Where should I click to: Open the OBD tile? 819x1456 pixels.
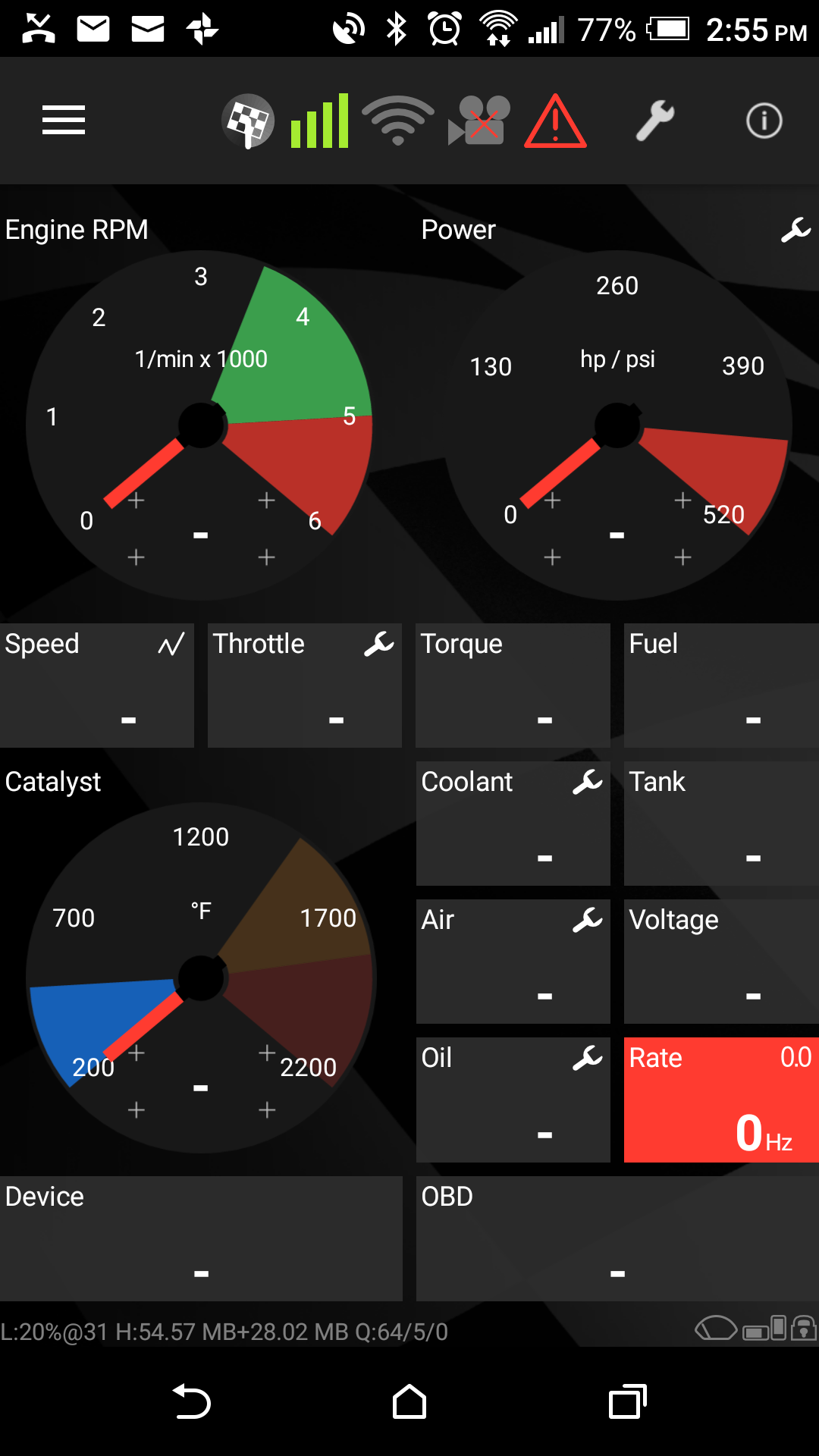click(617, 1238)
